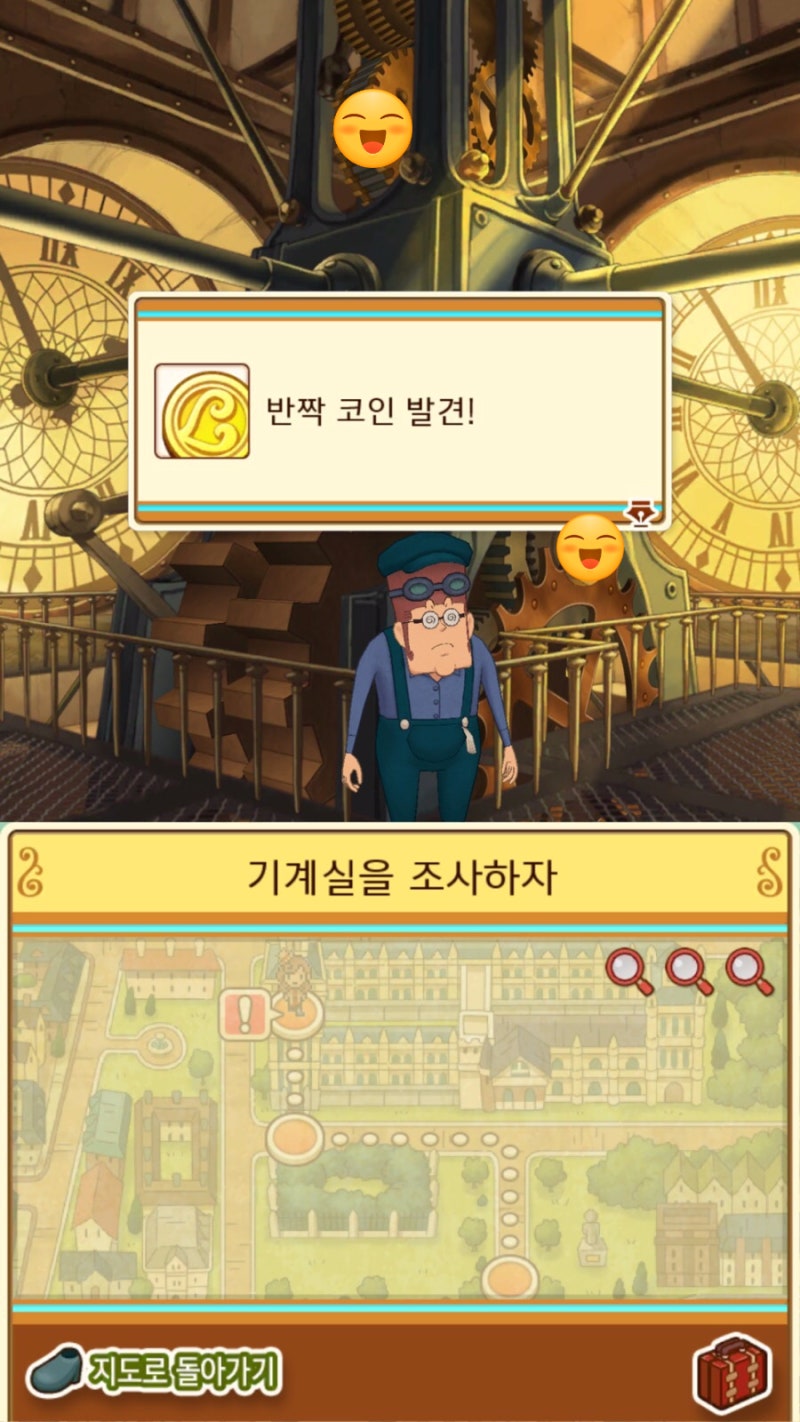
Task: Tap the lower smiling emoji near the gears
Action: [590, 549]
